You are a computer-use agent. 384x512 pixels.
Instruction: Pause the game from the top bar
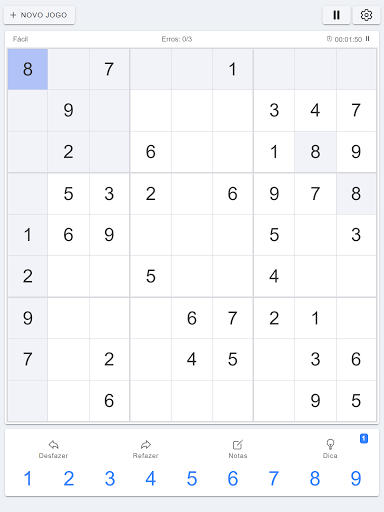tap(336, 15)
